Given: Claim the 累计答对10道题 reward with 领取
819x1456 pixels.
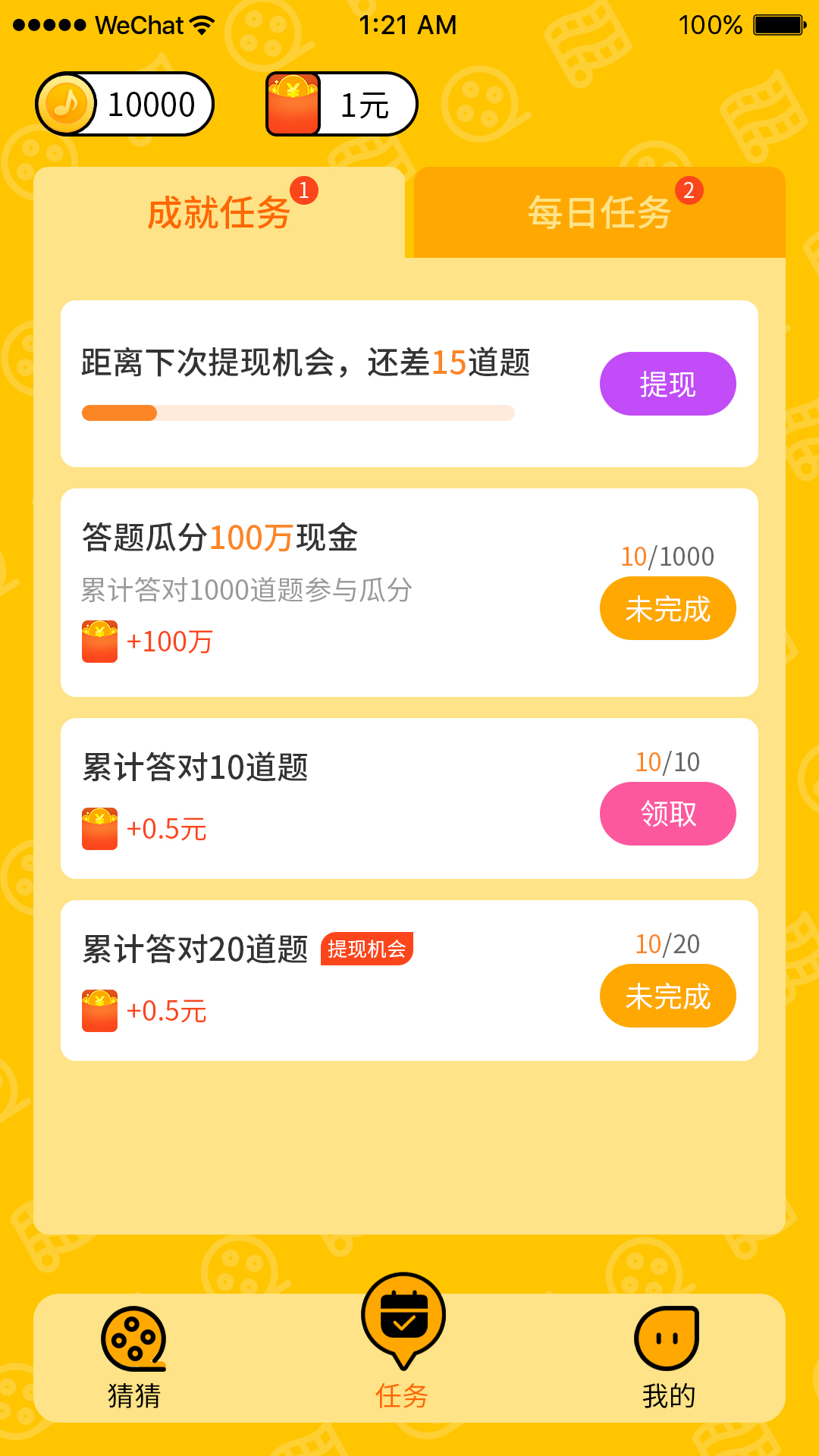Looking at the screenshot, I should point(667,814).
